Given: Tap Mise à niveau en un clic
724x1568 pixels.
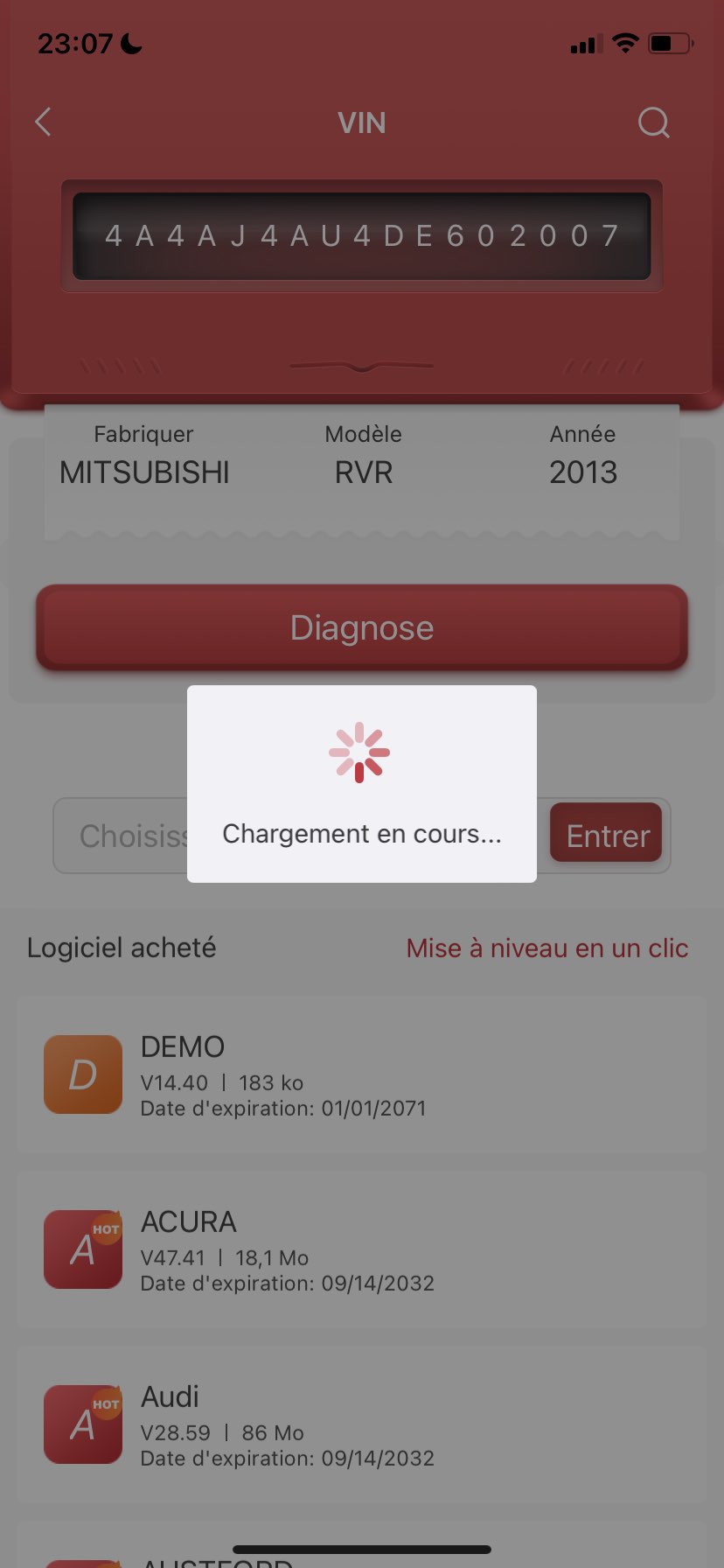Looking at the screenshot, I should [x=547, y=948].
